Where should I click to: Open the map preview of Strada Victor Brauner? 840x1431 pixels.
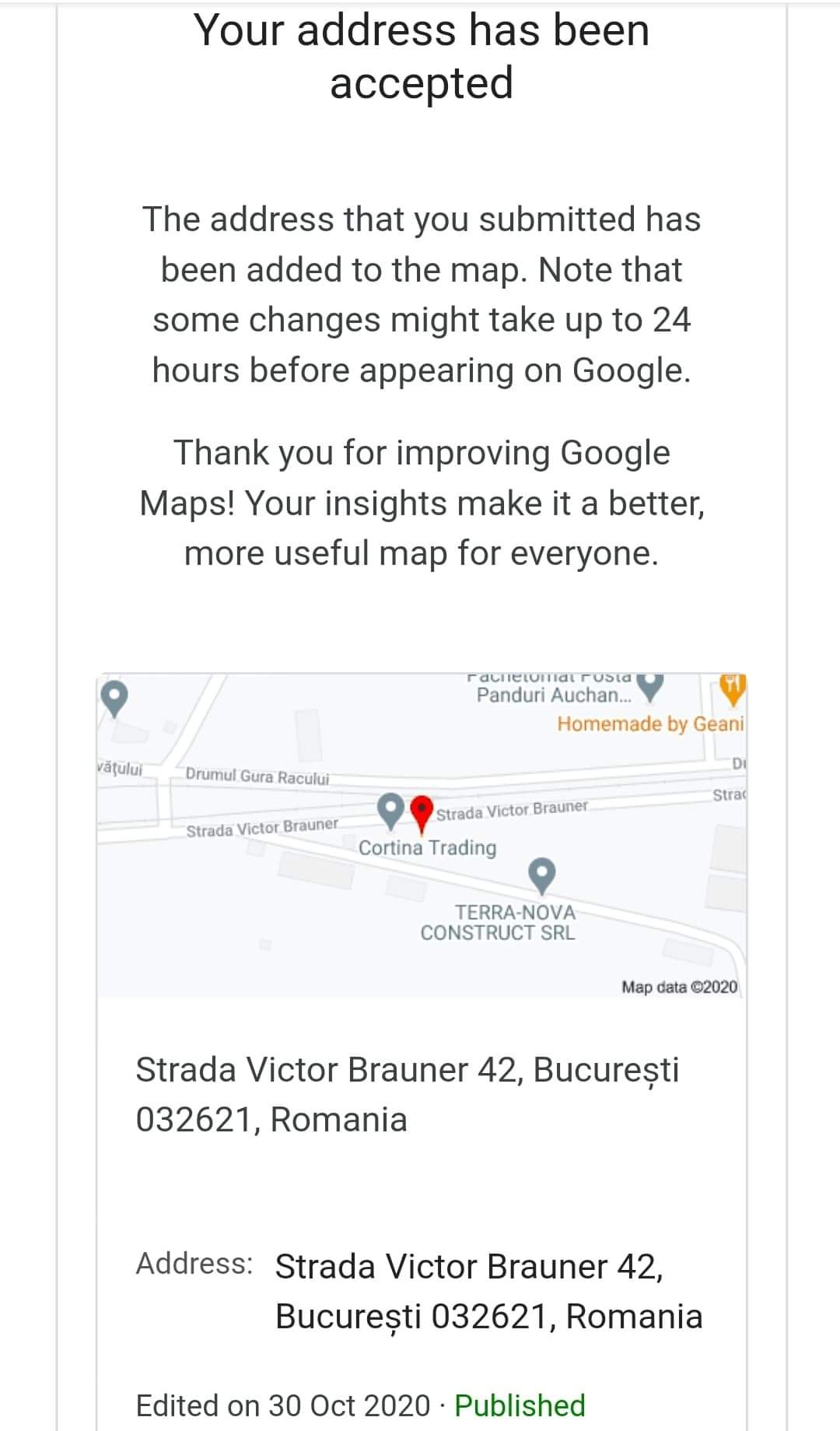point(421,836)
